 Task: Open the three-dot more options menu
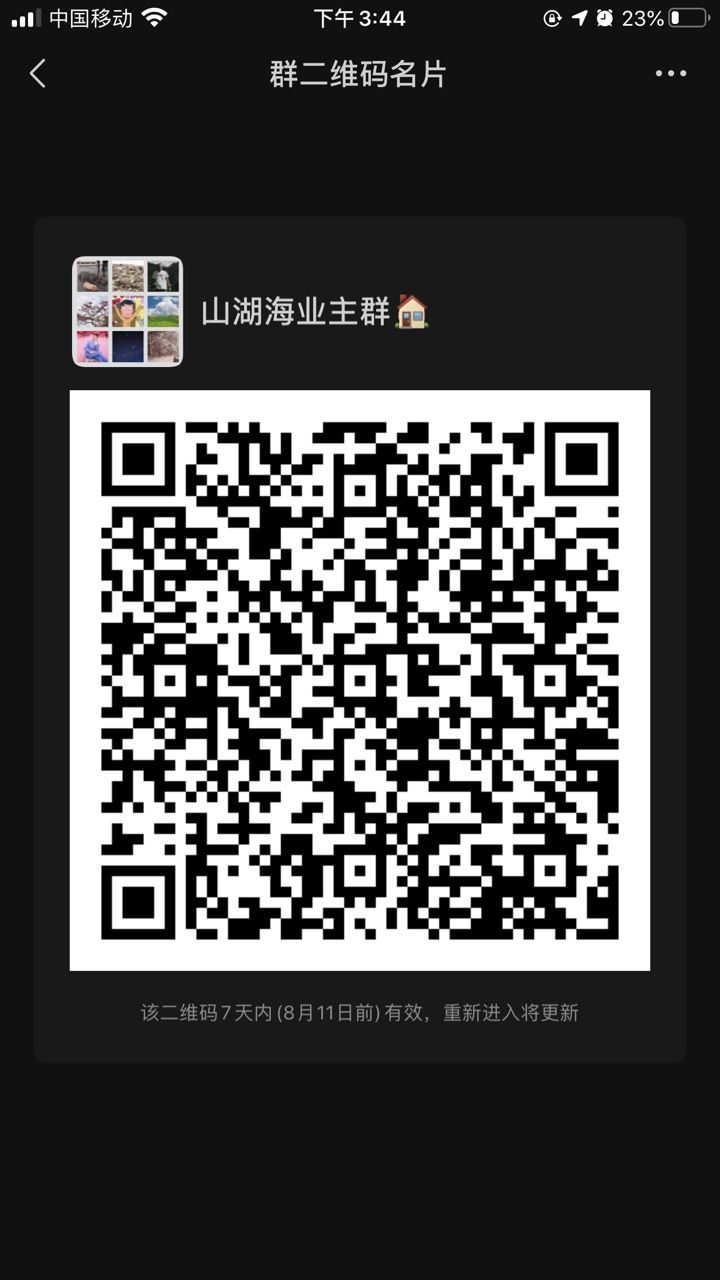click(670, 73)
